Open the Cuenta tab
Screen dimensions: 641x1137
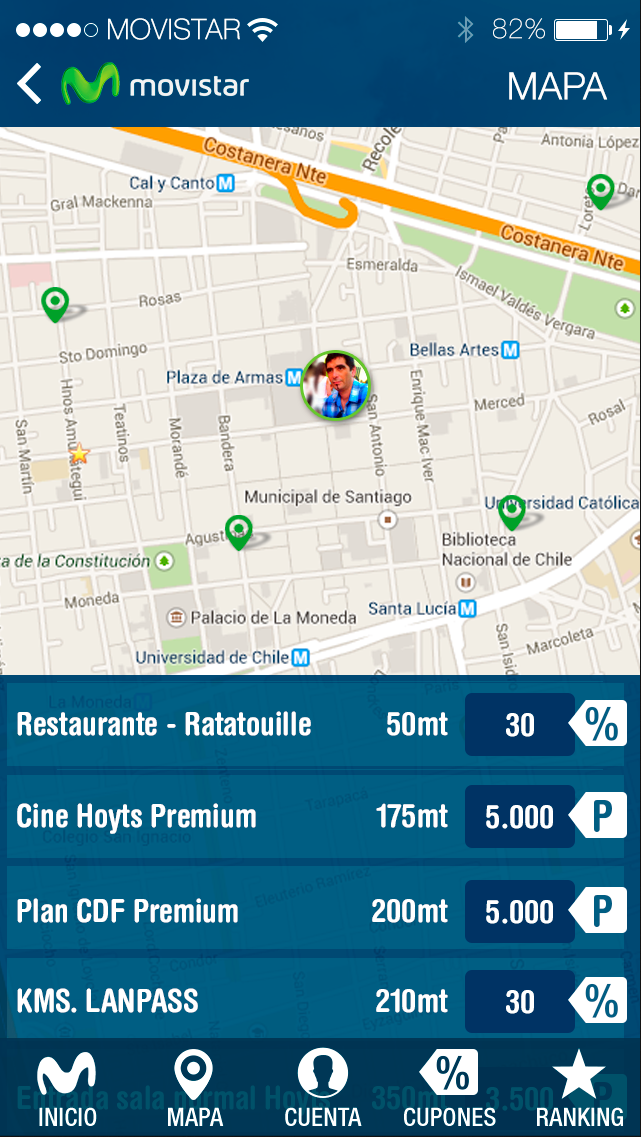point(322,1089)
